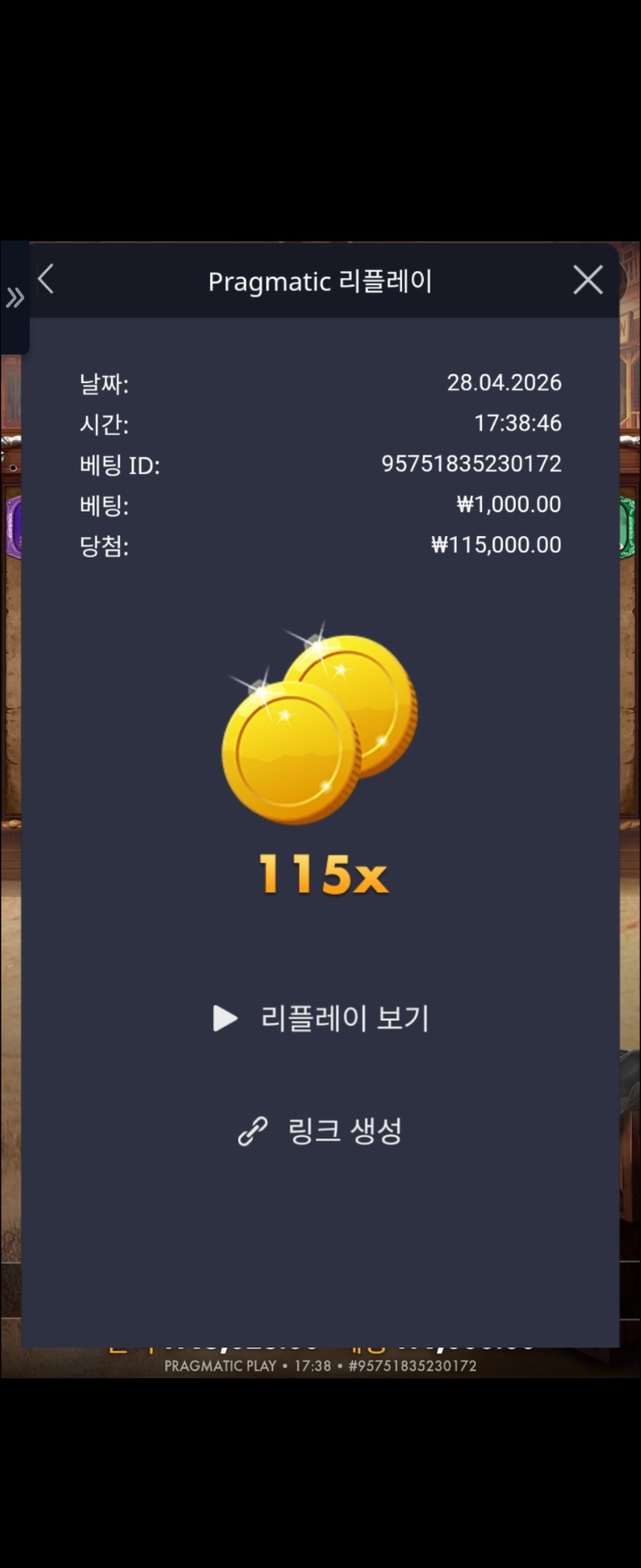This screenshot has width=641, height=1568.
Task: Watch the replay via 리플레이 보기
Action: point(321,1018)
